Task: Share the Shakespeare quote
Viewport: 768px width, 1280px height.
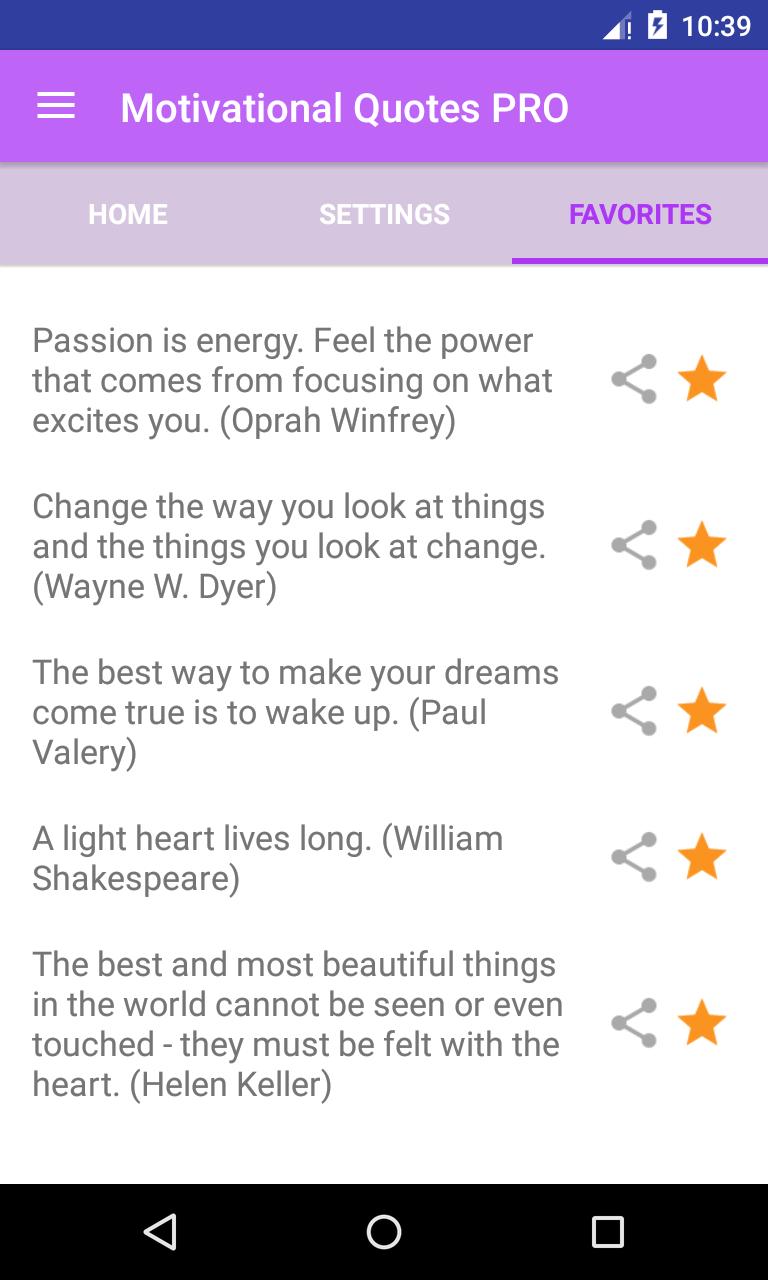Action: (x=634, y=856)
